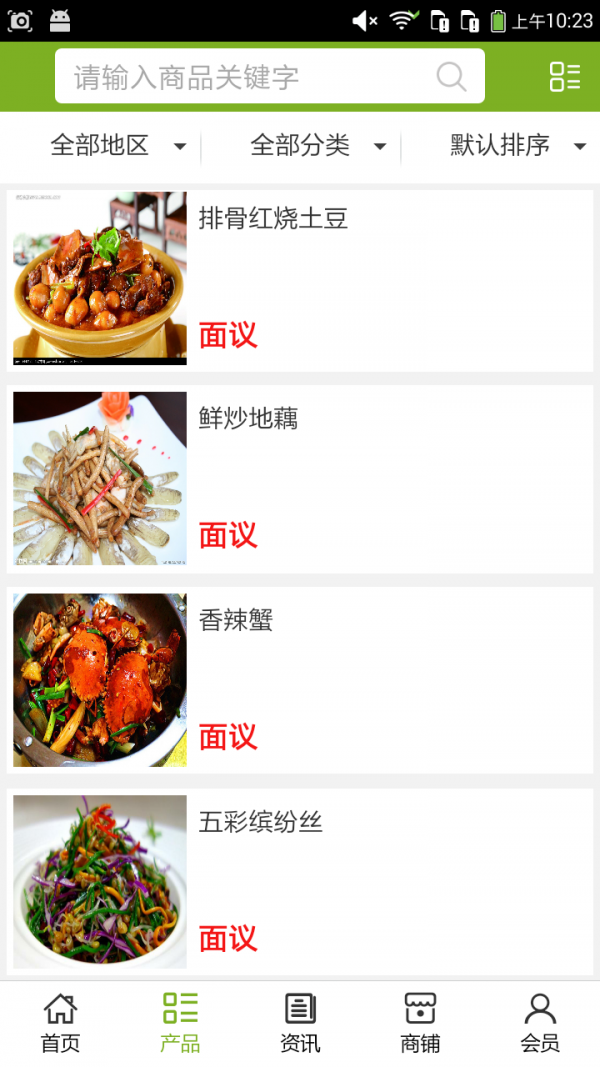600x1067 pixels.
Task: Select the 香辣蟹 product item
Action: [x=300, y=680]
